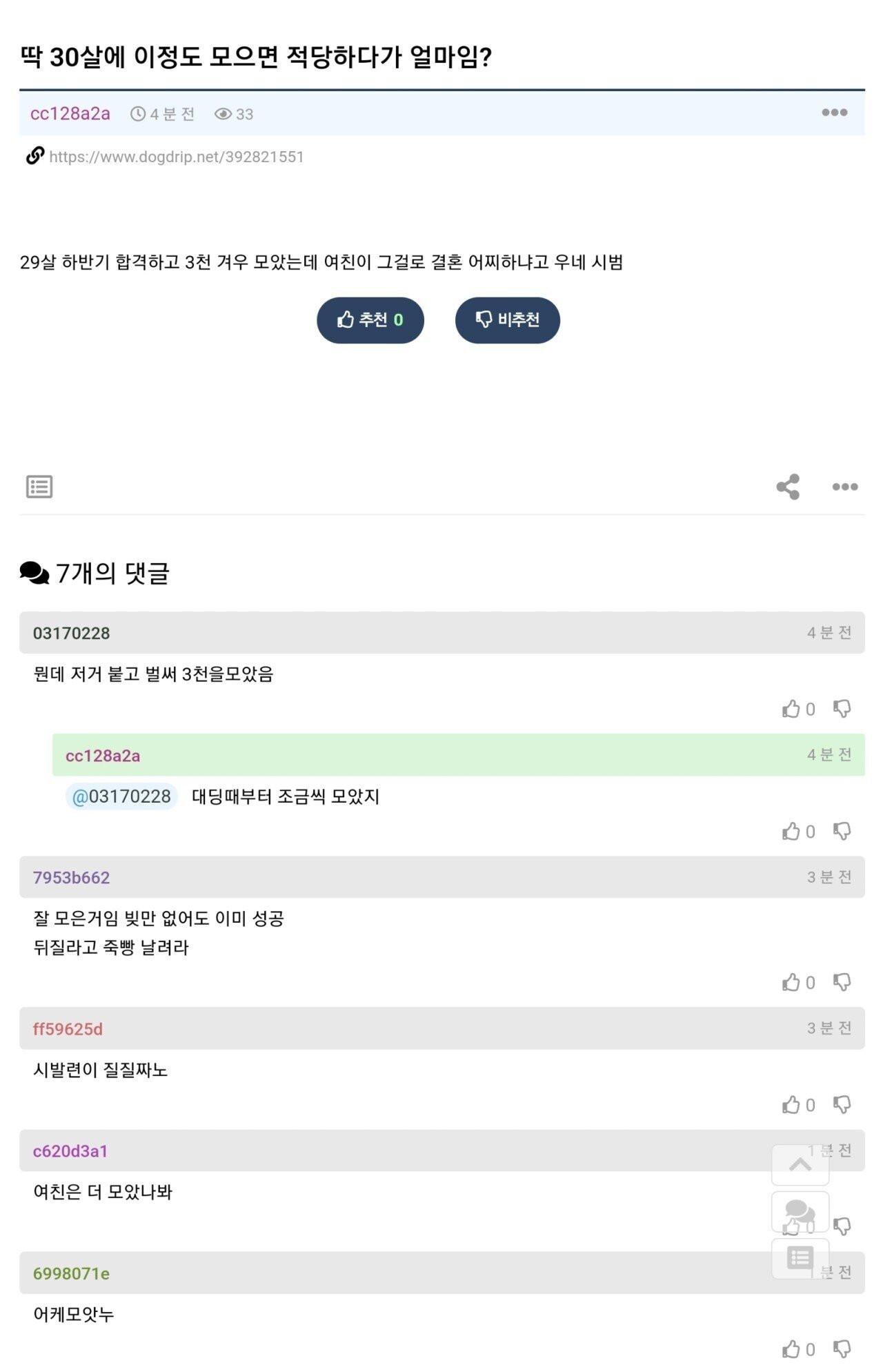Upvote the post with 추천 button
The height and width of the screenshot is (1372, 883).
[x=370, y=320]
